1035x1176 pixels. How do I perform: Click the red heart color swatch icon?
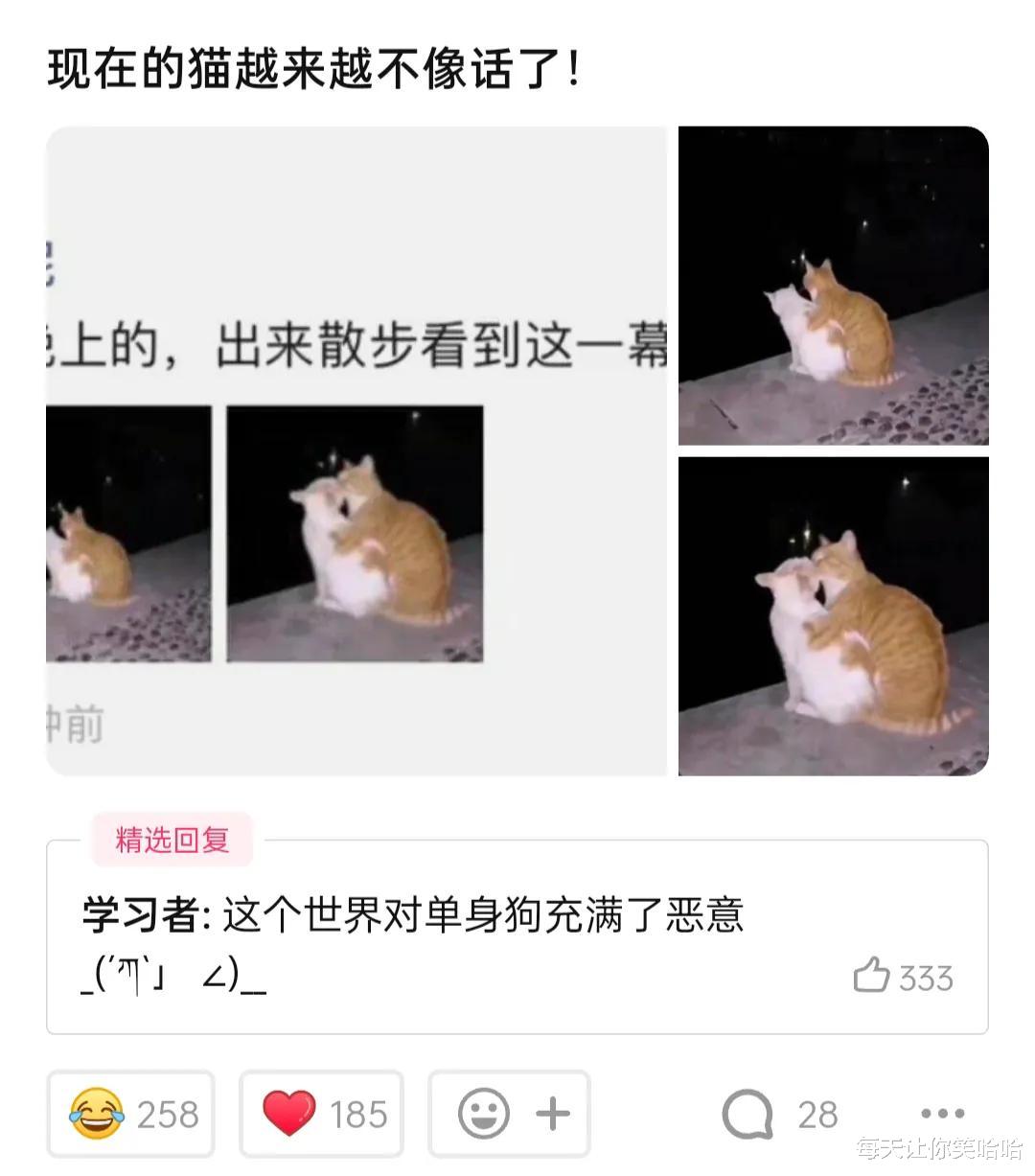[290, 1113]
